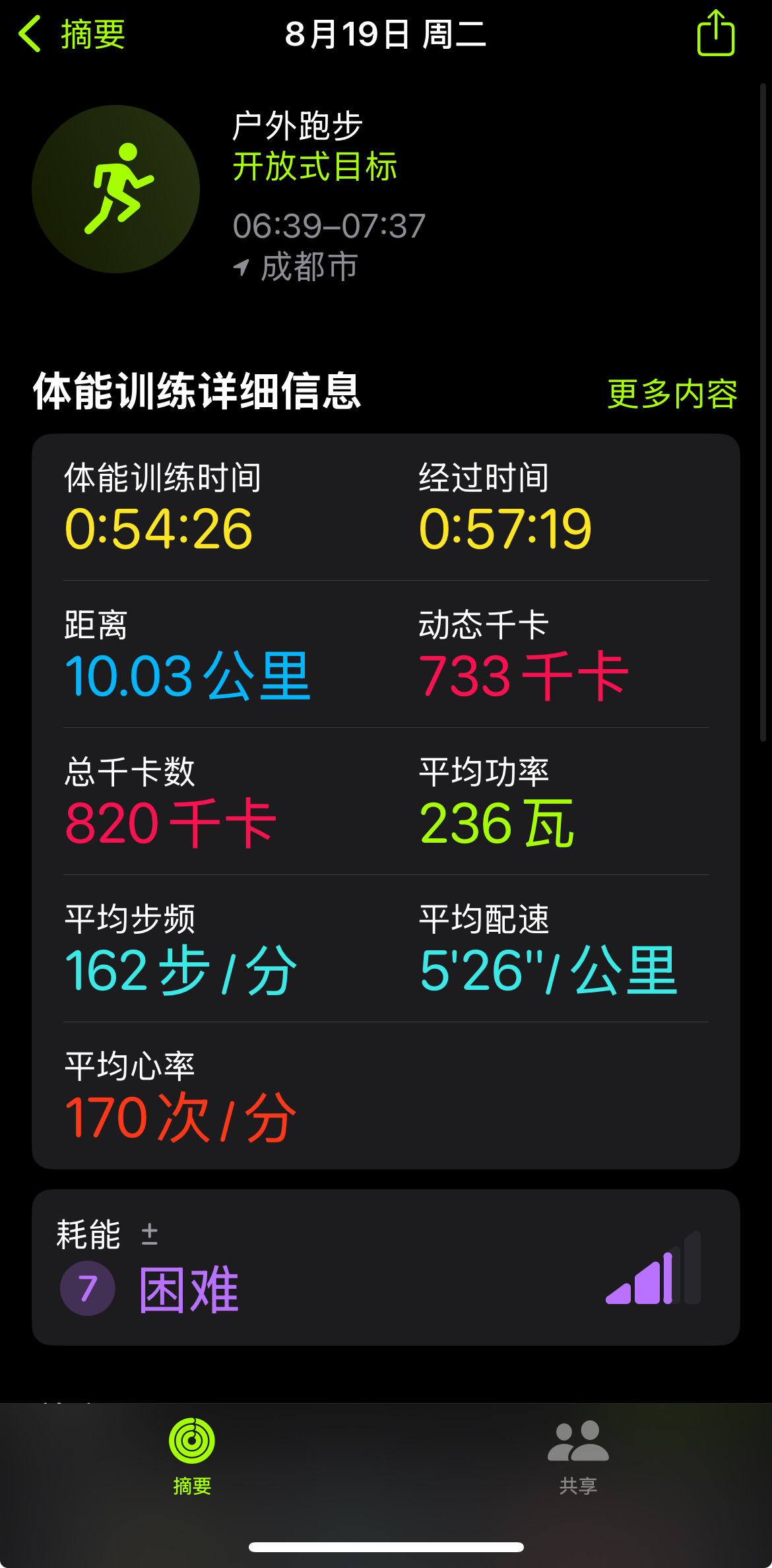Switch to the 摘要 tab
772x1568 pixels.
click(192, 1456)
